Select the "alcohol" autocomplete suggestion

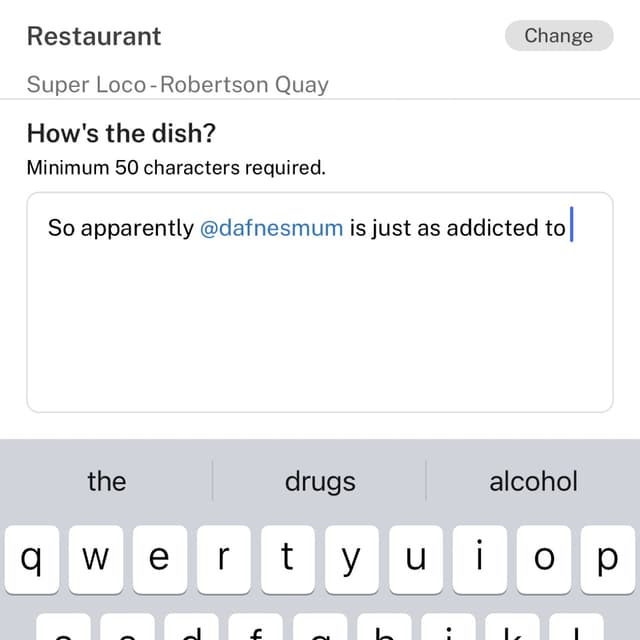click(x=533, y=481)
